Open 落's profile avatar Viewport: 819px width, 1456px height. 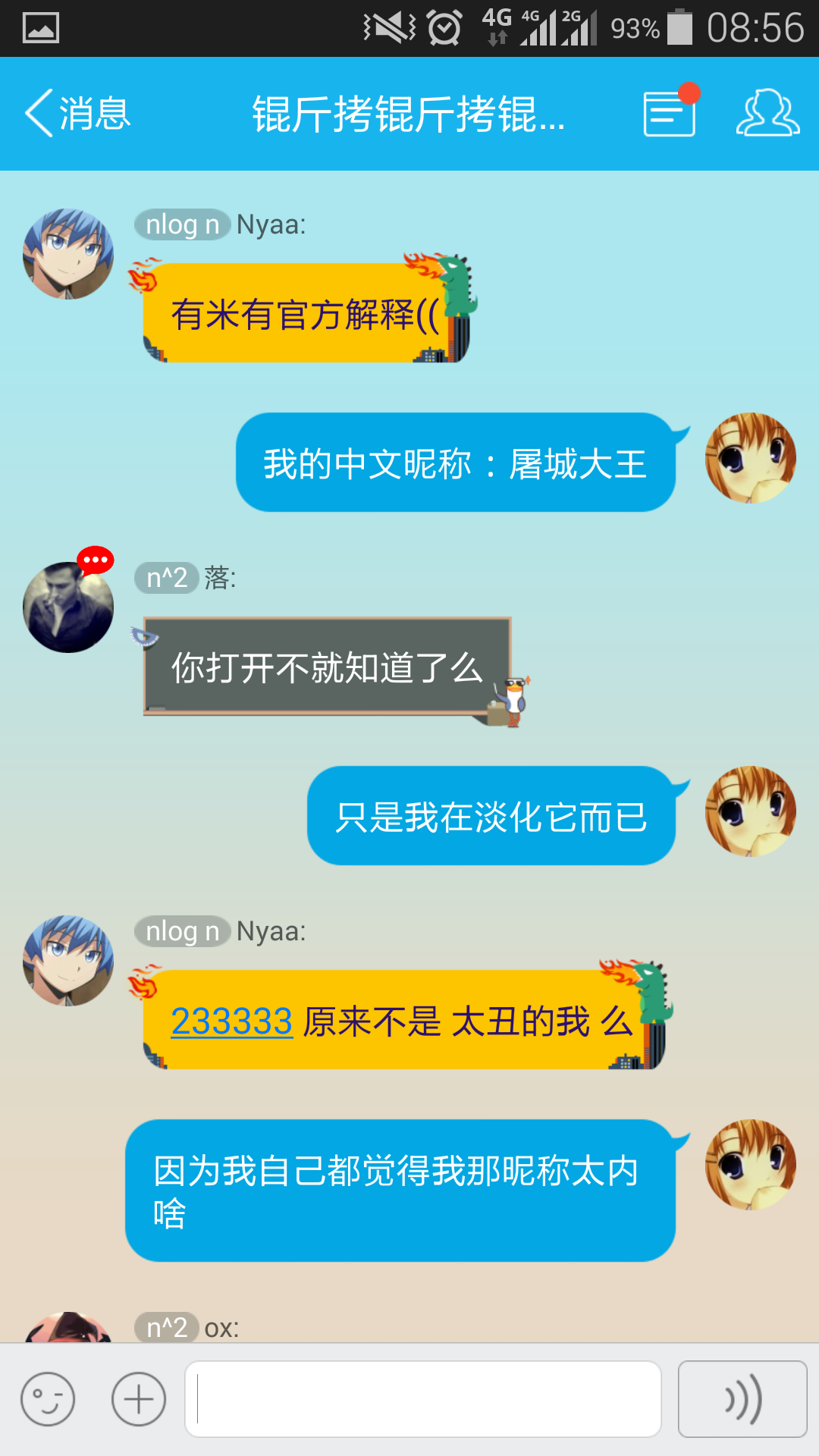coord(68,607)
